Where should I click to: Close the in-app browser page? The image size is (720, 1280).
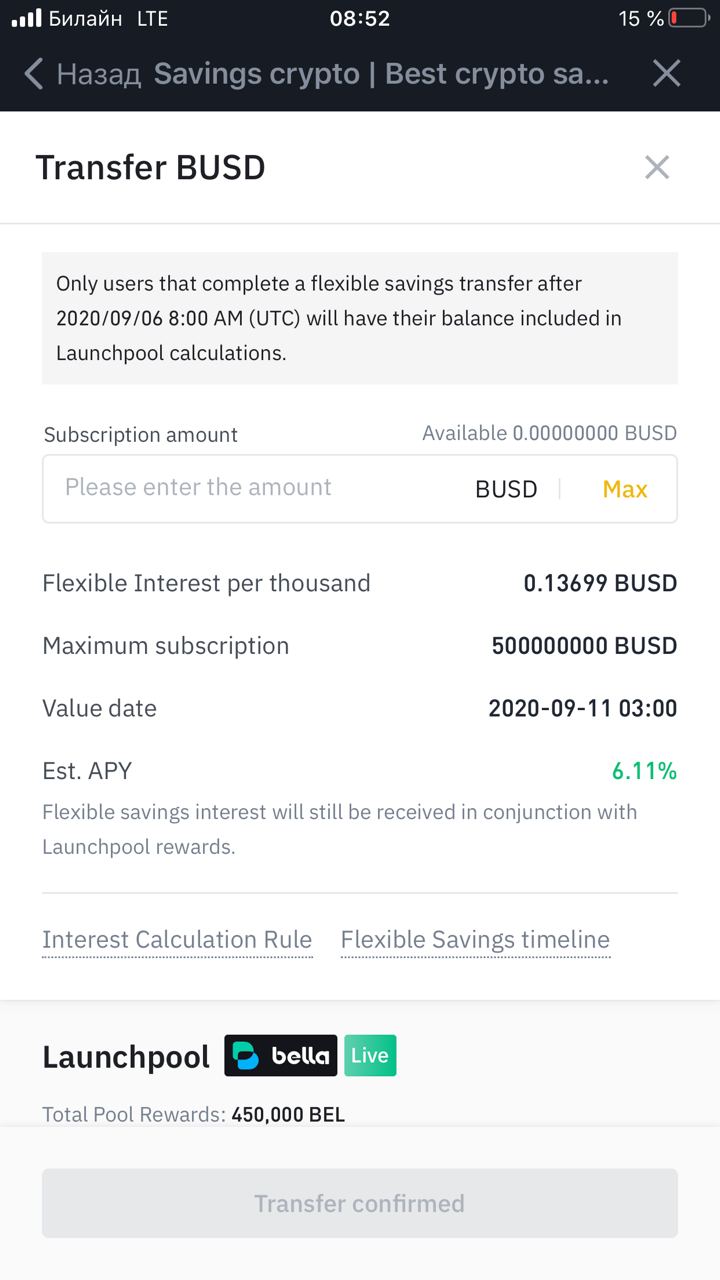666,73
